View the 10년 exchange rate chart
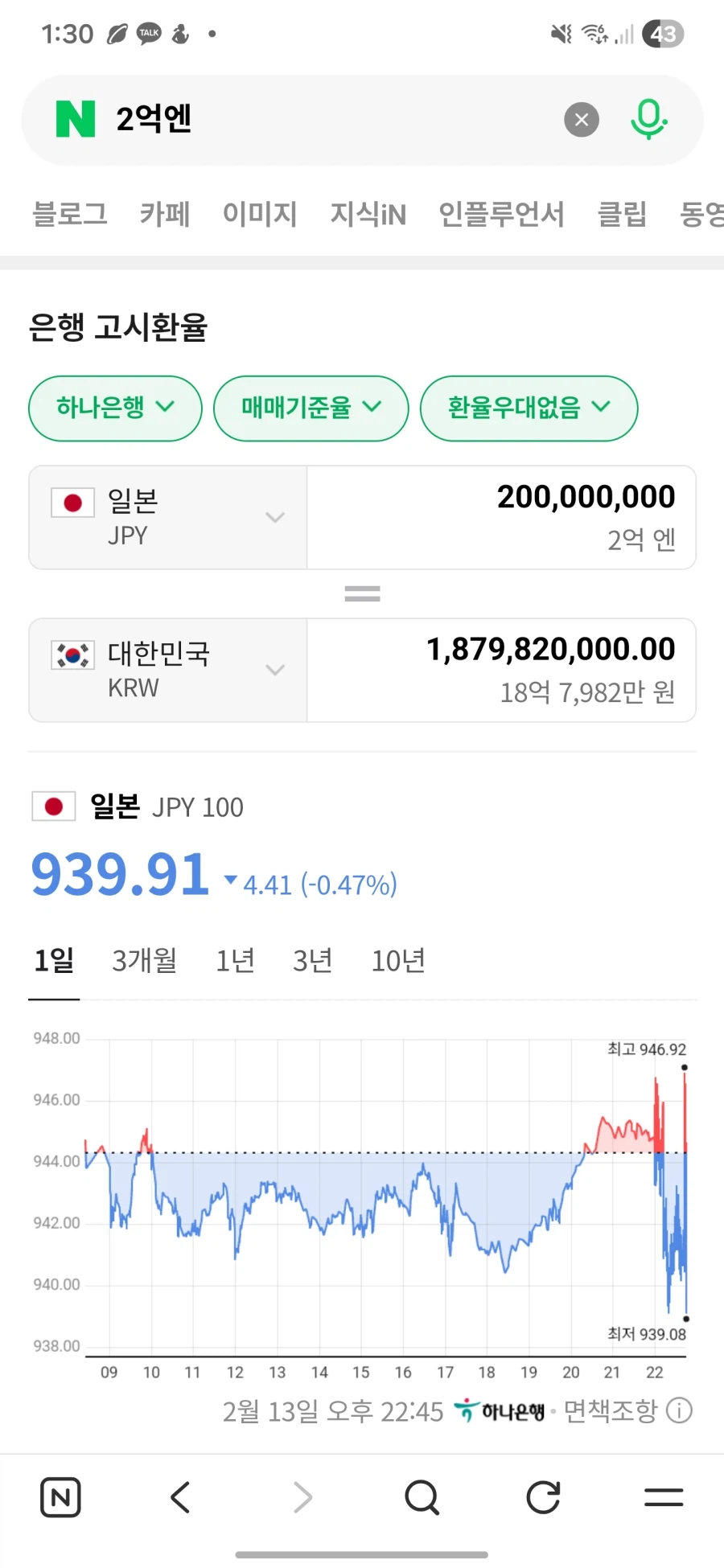Viewport: 724px width, 1568px height. click(x=397, y=960)
